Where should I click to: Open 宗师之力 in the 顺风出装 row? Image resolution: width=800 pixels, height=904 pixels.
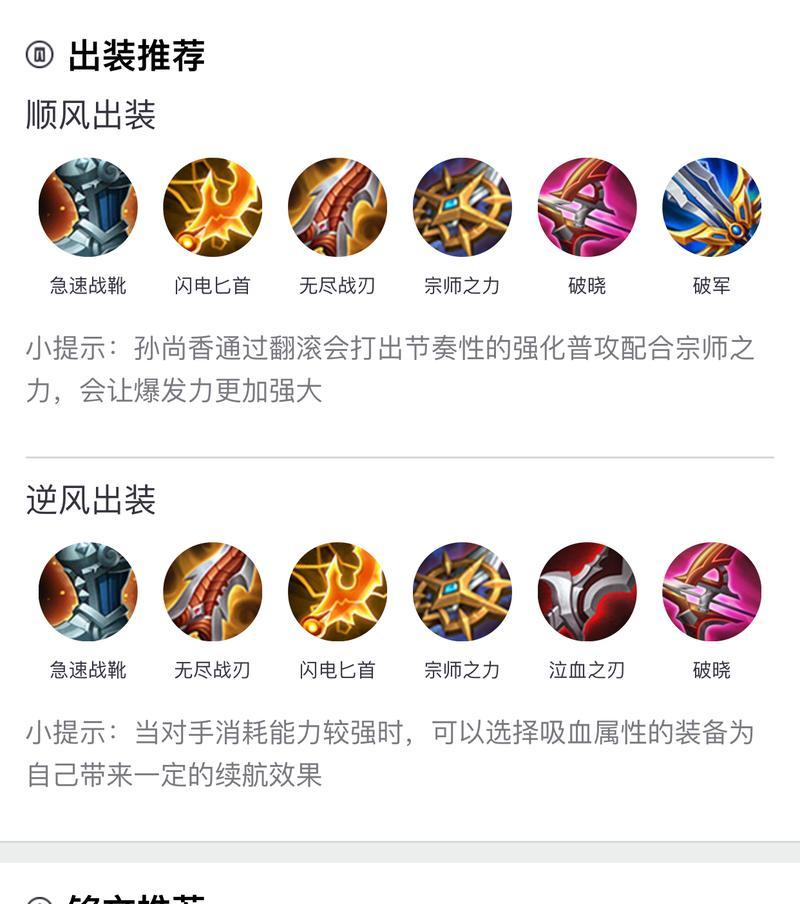[x=462, y=207]
